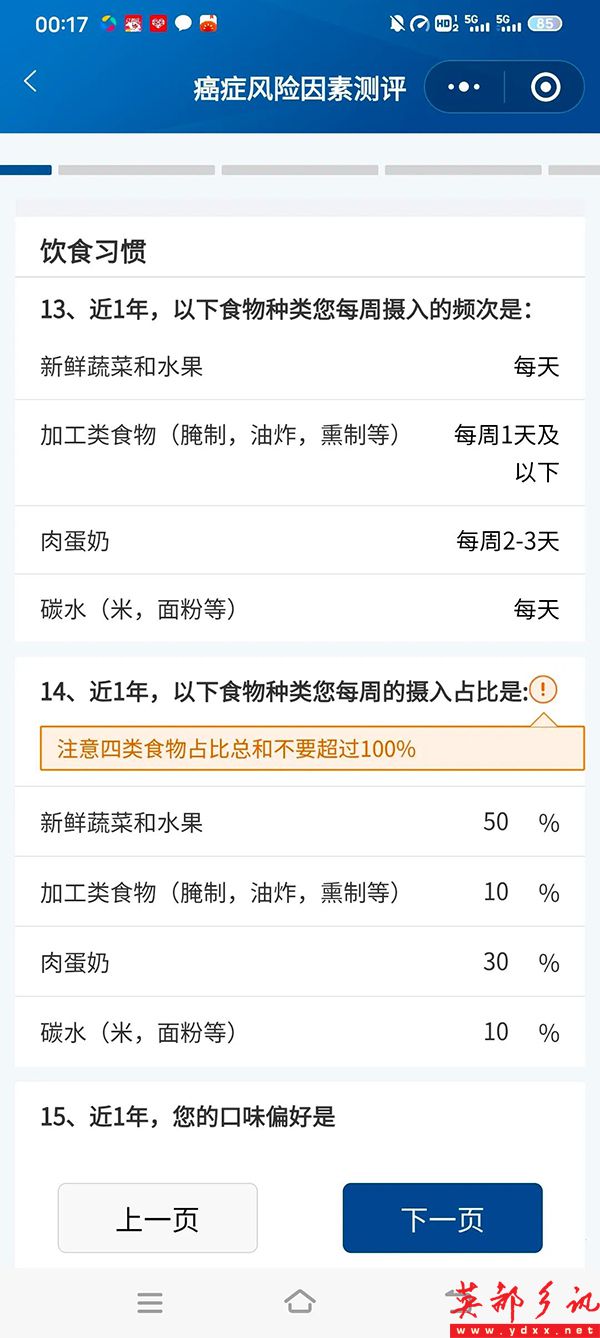The image size is (600, 1338).
Task: Edit meat, eggs and milk percentage field
Action: (496, 962)
